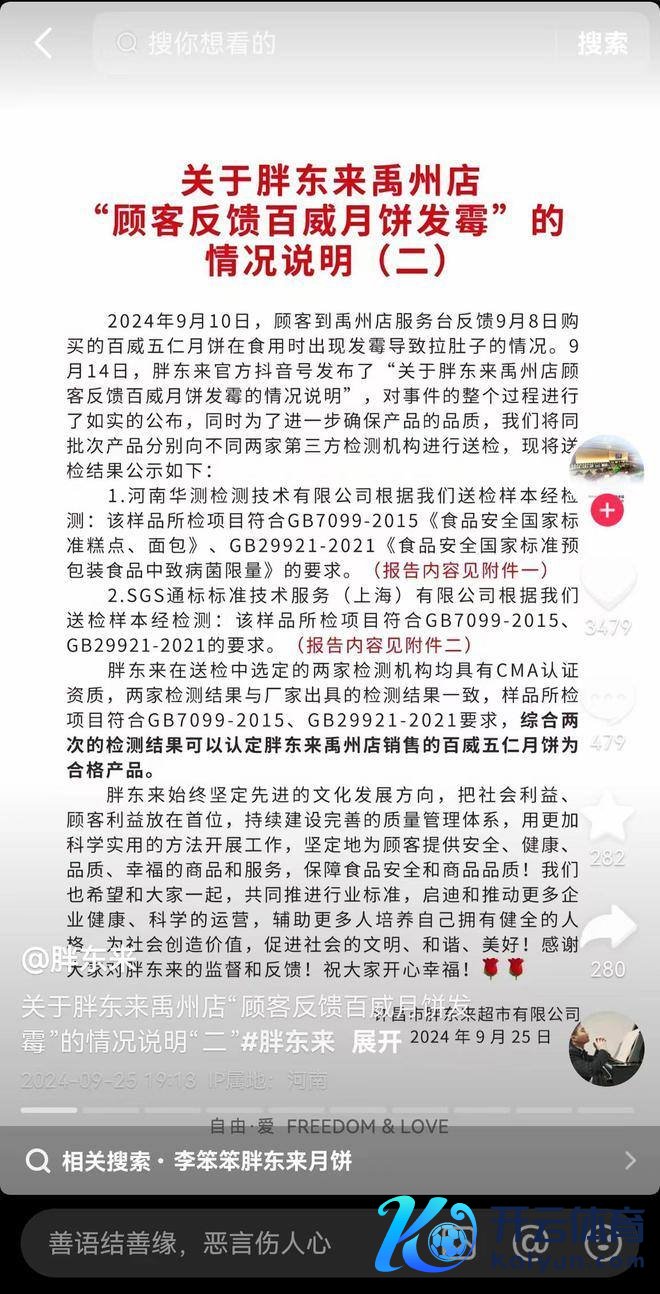660x1294 pixels.
Task: Tap the comment field 善语结善缘，恶言伤人心
Action: point(190,1243)
